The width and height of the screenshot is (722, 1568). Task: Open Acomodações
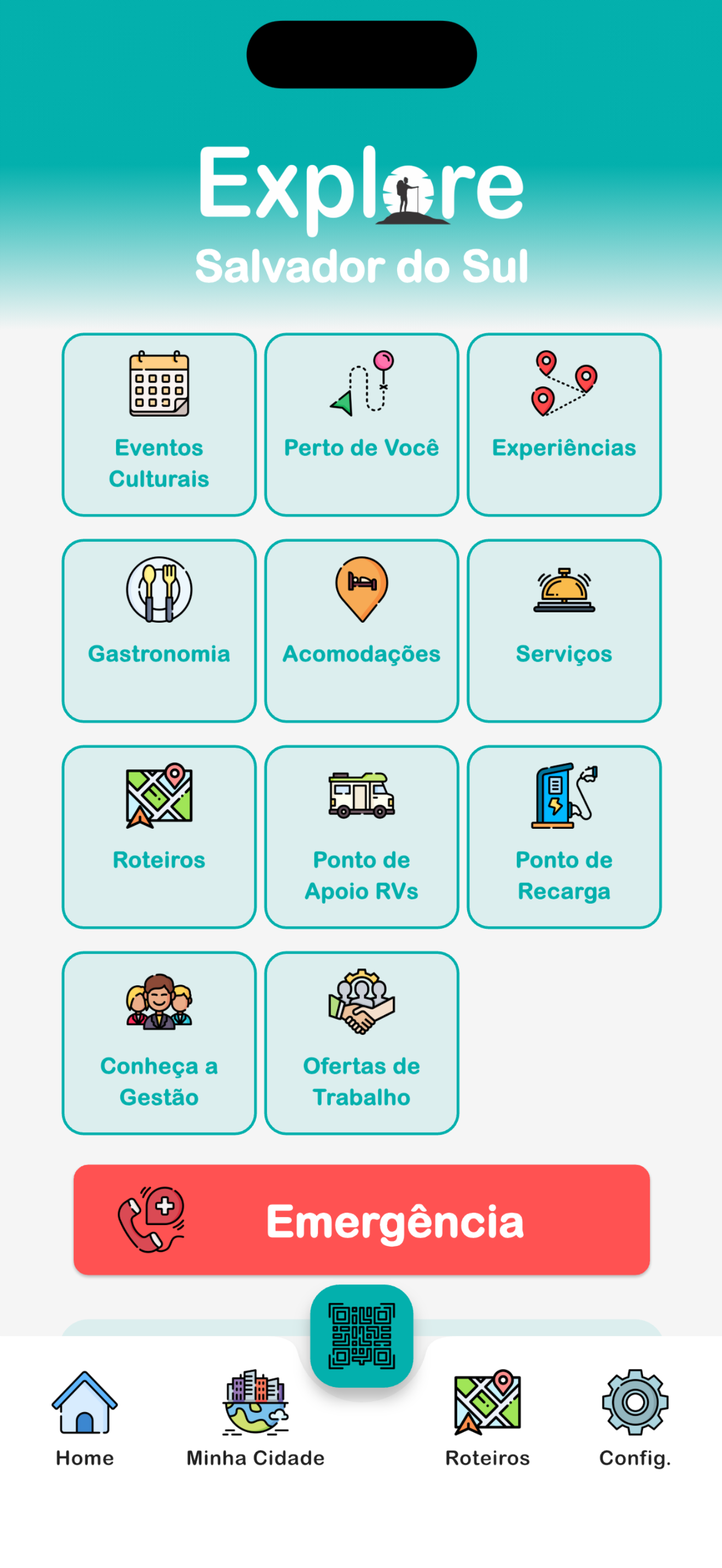click(362, 630)
